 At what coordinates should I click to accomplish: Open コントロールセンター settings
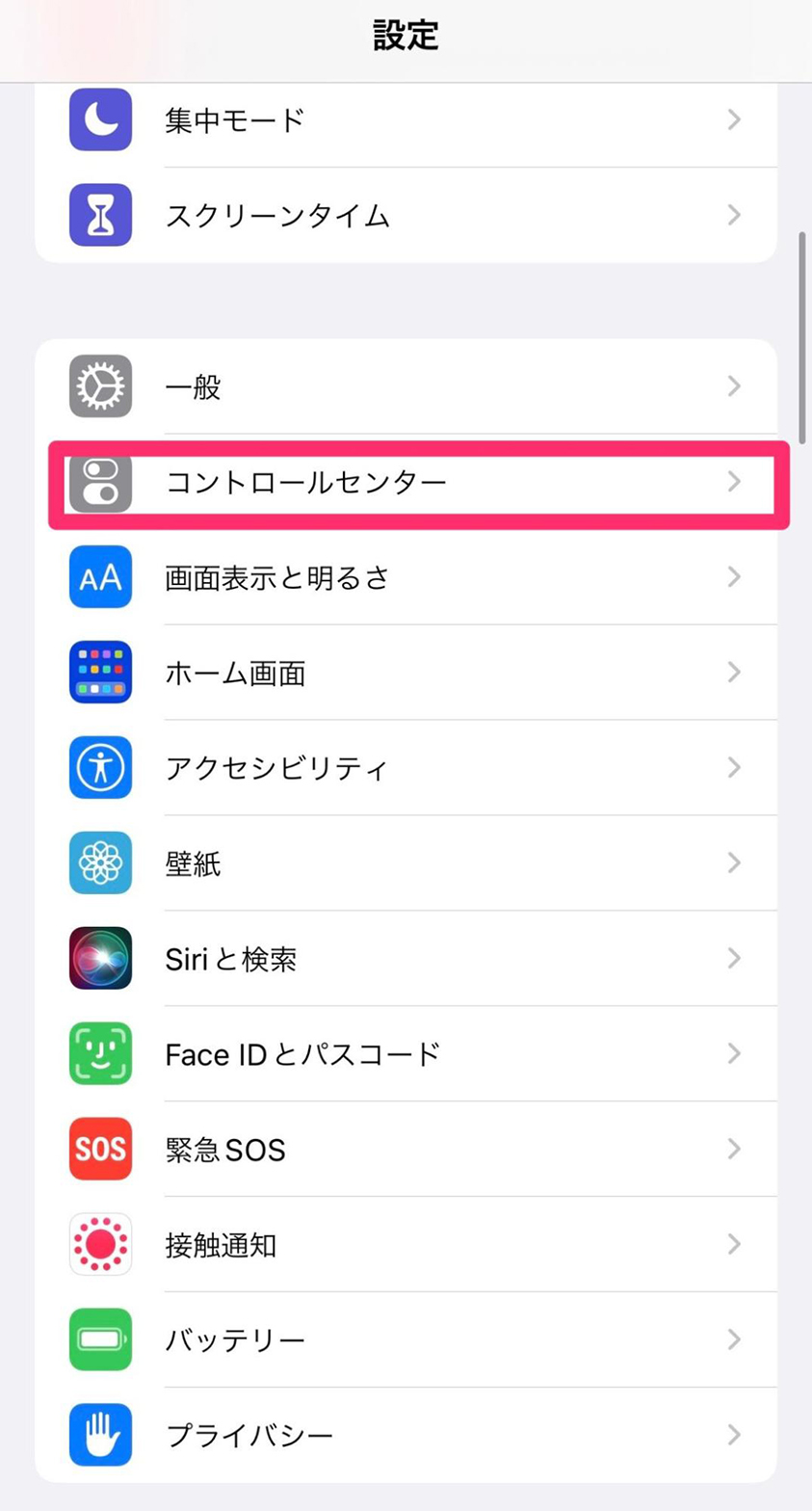pyautogui.click(x=406, y=481)
